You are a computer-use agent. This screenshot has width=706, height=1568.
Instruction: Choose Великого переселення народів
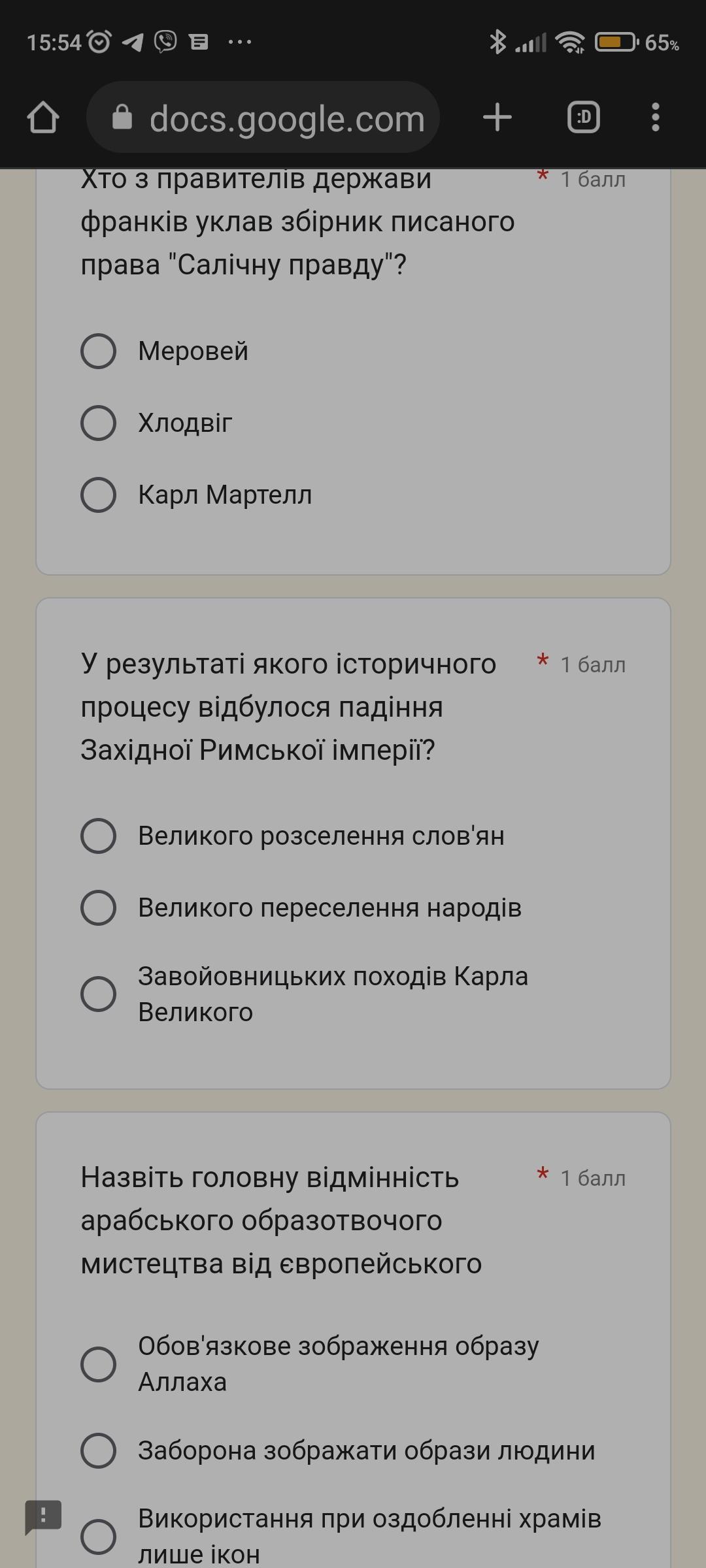tap(99, 907)
